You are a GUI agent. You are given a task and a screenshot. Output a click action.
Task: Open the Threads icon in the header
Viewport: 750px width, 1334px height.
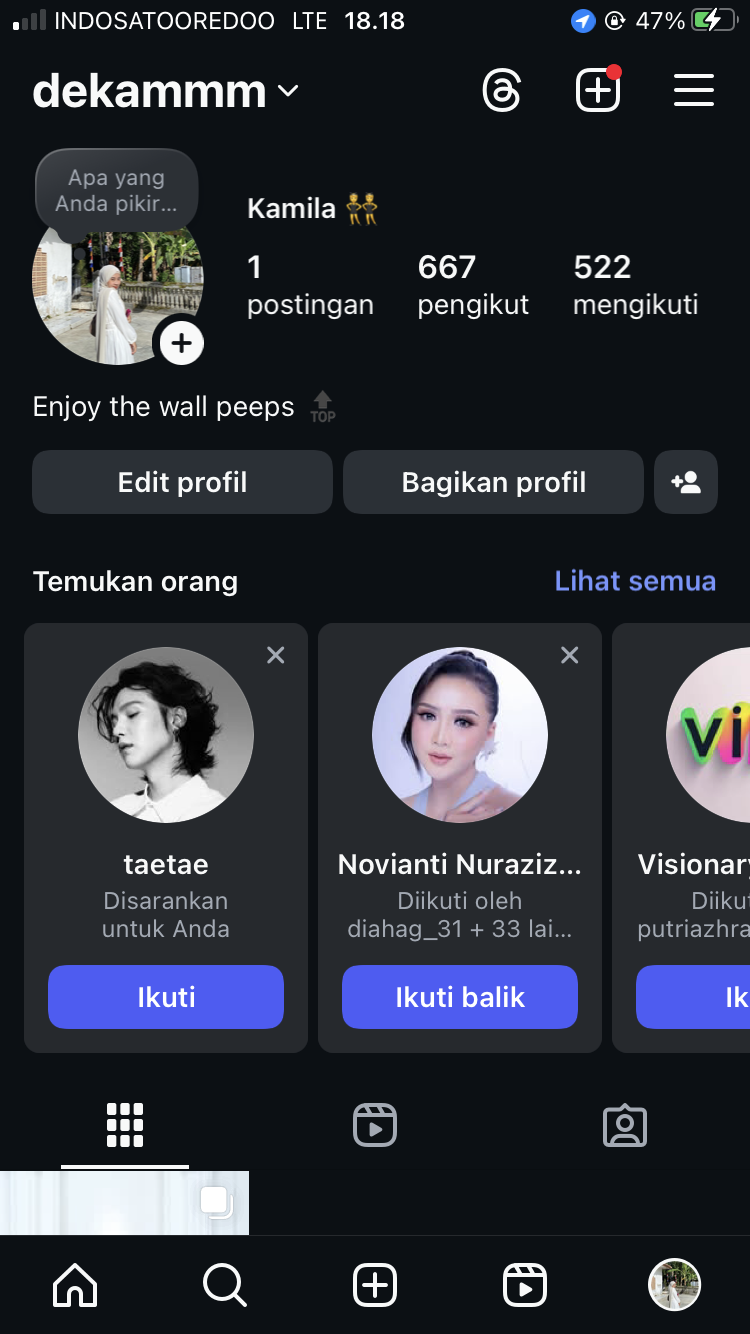pos(501,91)
